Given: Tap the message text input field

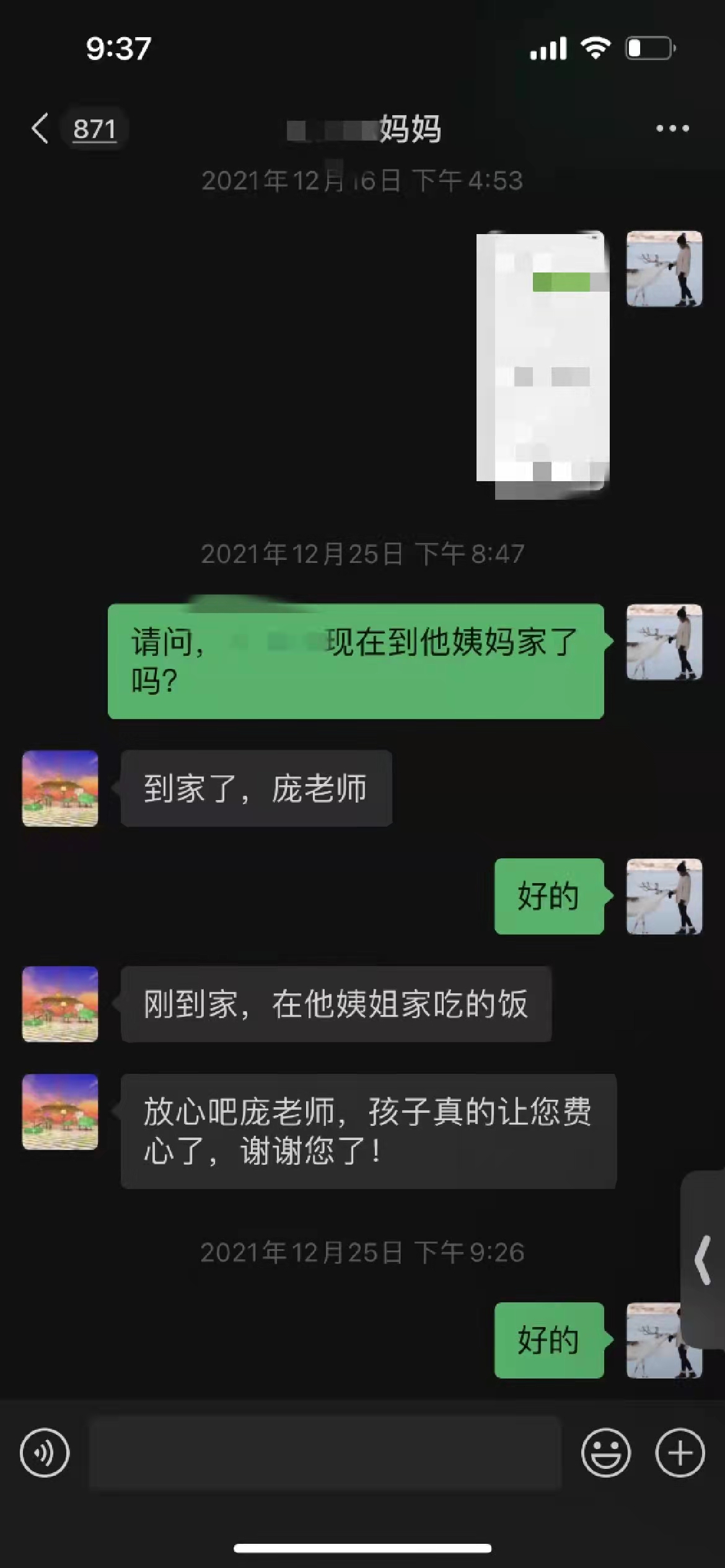Looking at the screenshot, I should 325,1453.
